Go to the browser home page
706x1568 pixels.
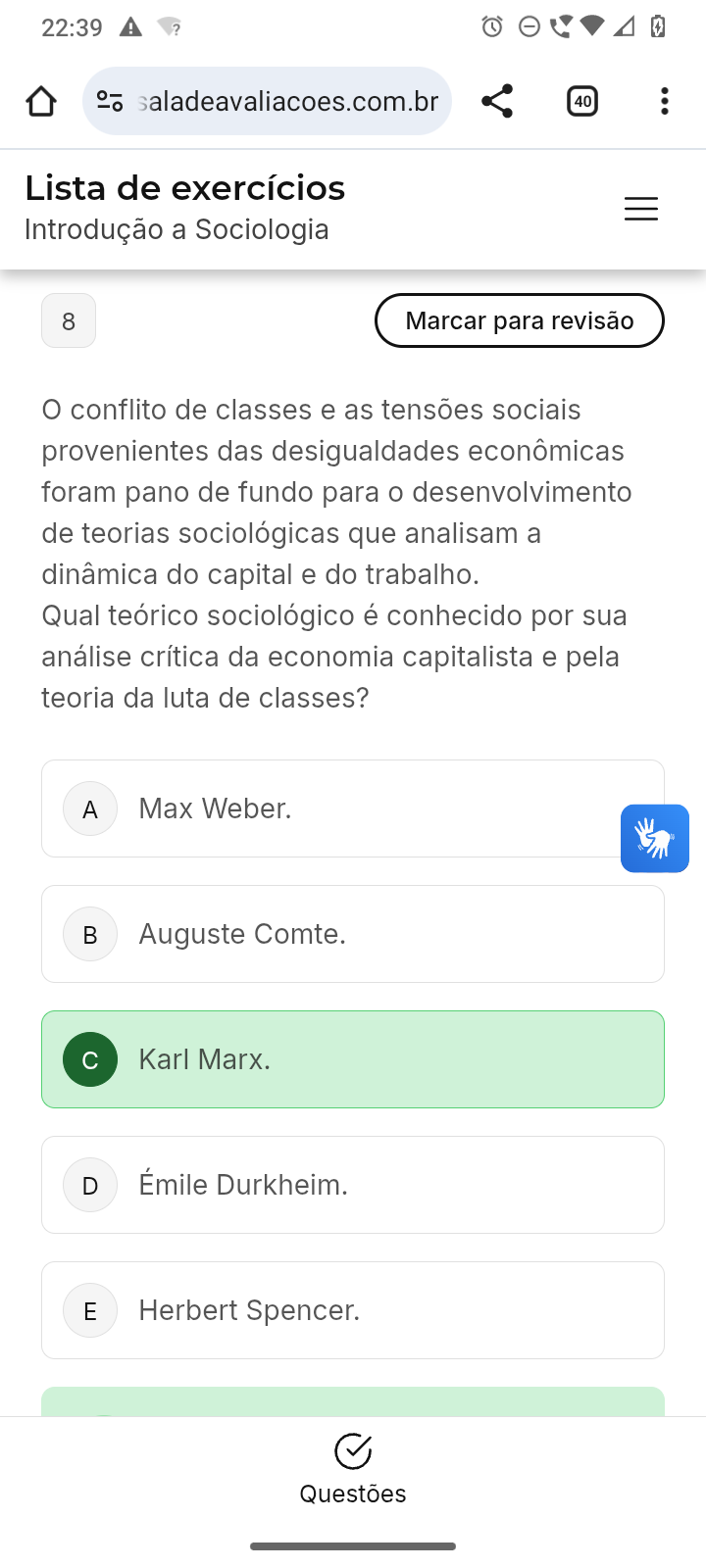coord(41,101)
